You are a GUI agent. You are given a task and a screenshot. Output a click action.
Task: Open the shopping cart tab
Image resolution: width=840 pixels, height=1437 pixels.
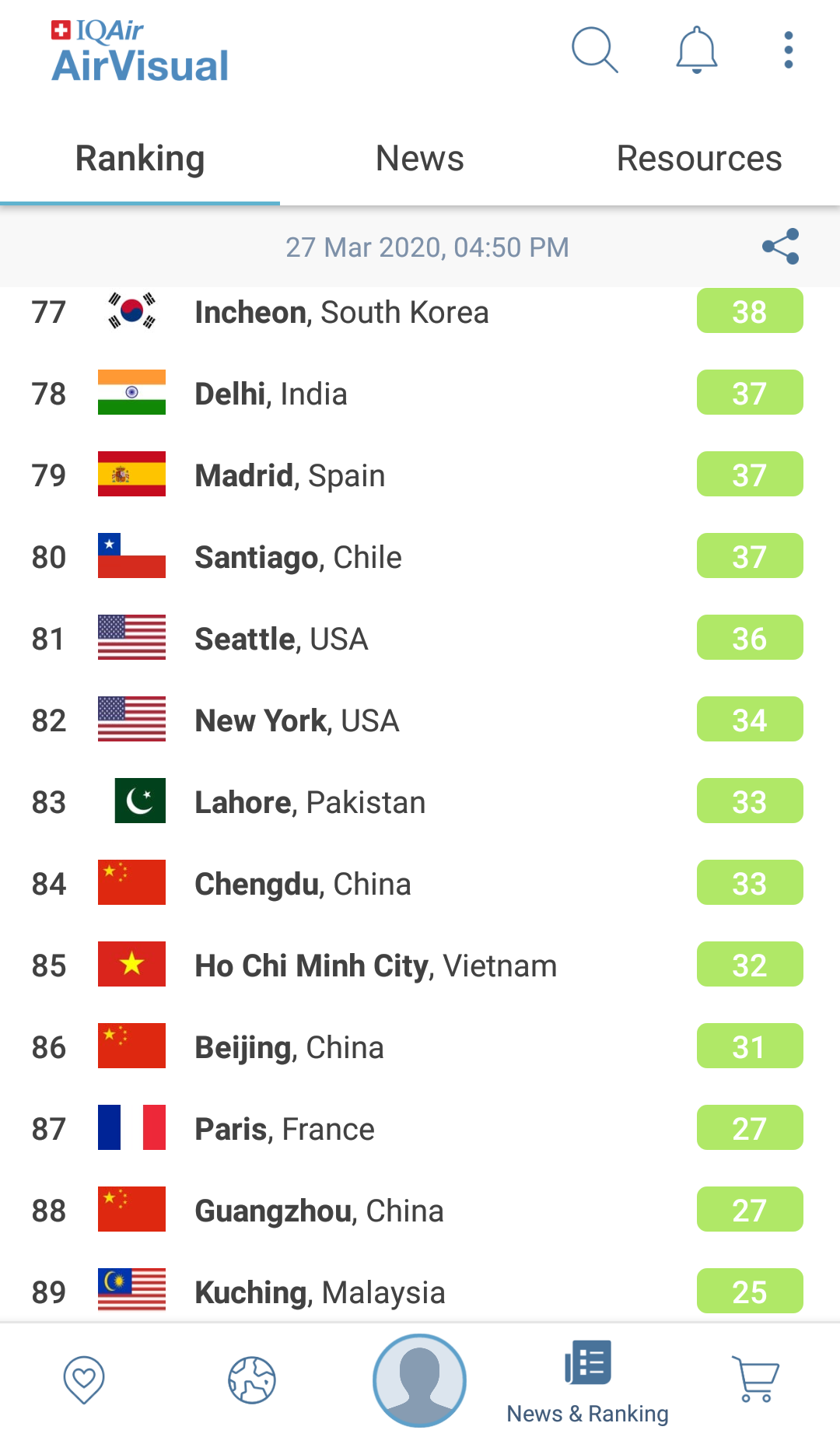click(x=756, y=1380)
